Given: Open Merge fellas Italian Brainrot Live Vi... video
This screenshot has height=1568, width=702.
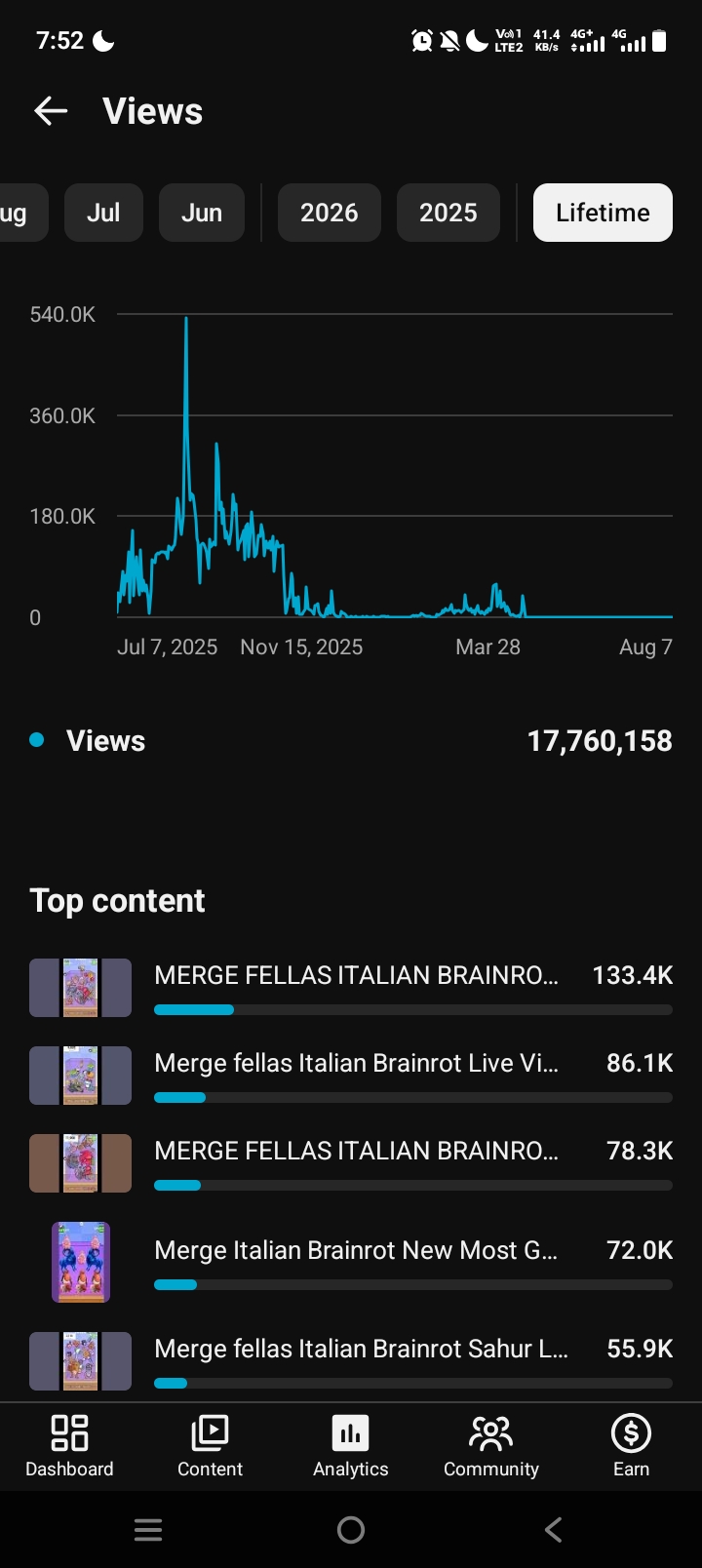Looking at the screenshot, I should tap(351, 1076).
